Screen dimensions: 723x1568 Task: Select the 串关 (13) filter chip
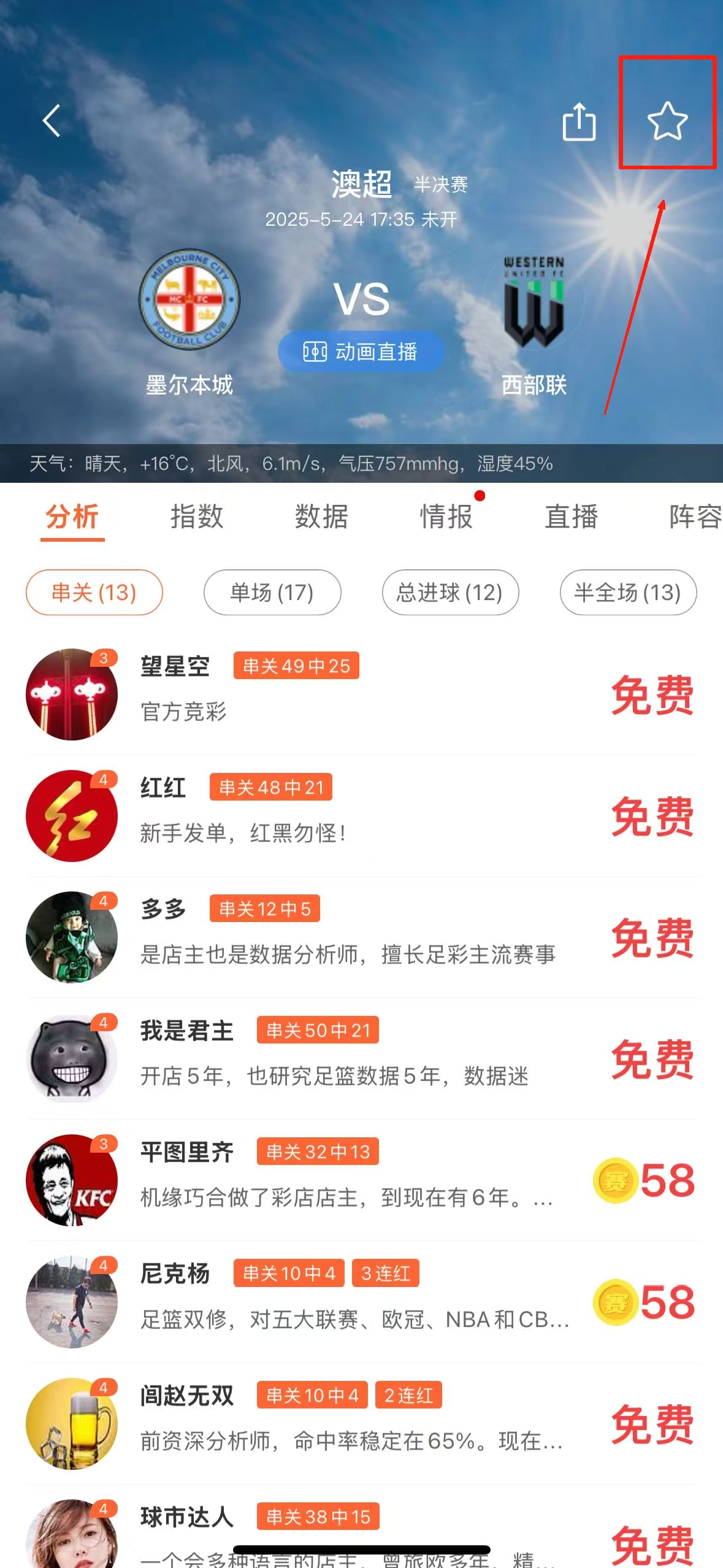click(94, 593)
